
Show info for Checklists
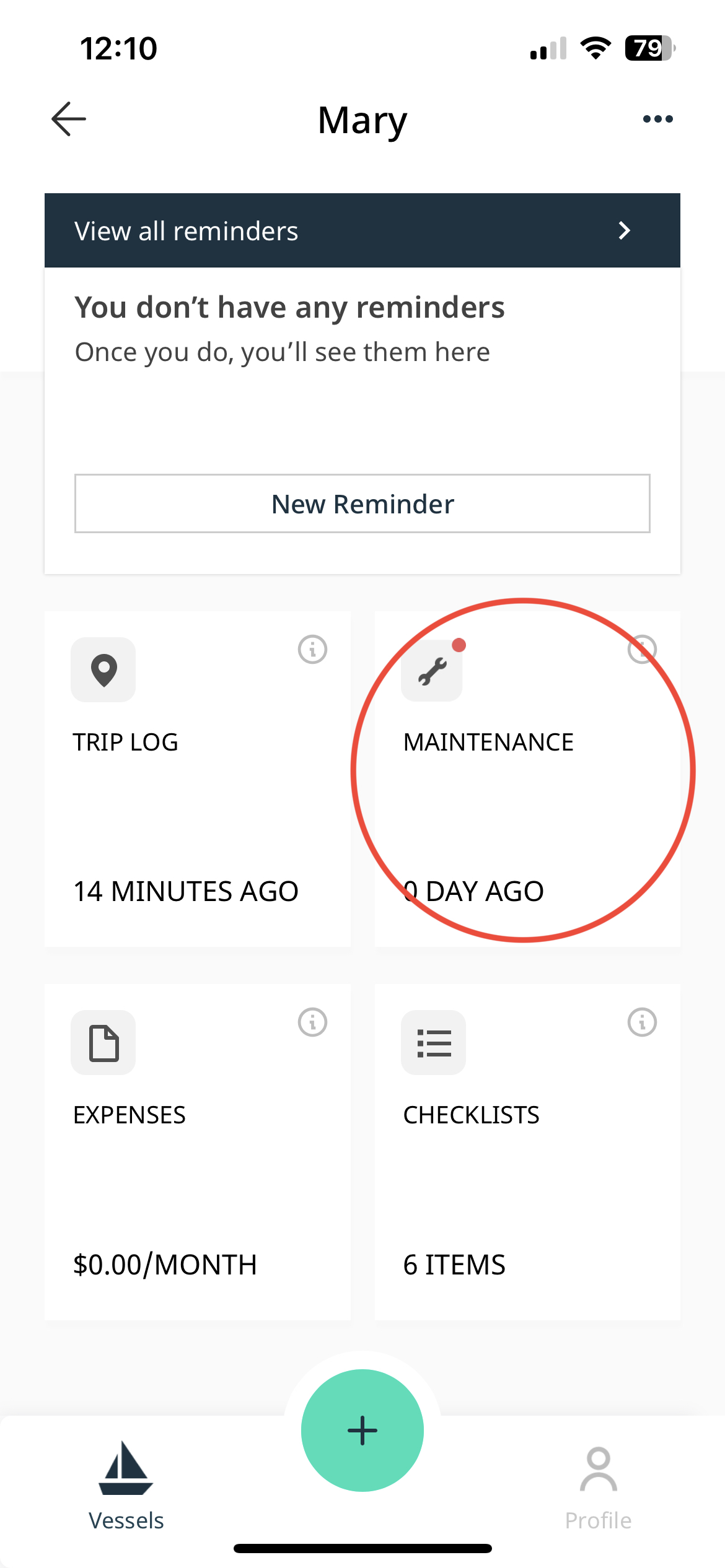click(642, 1022)
